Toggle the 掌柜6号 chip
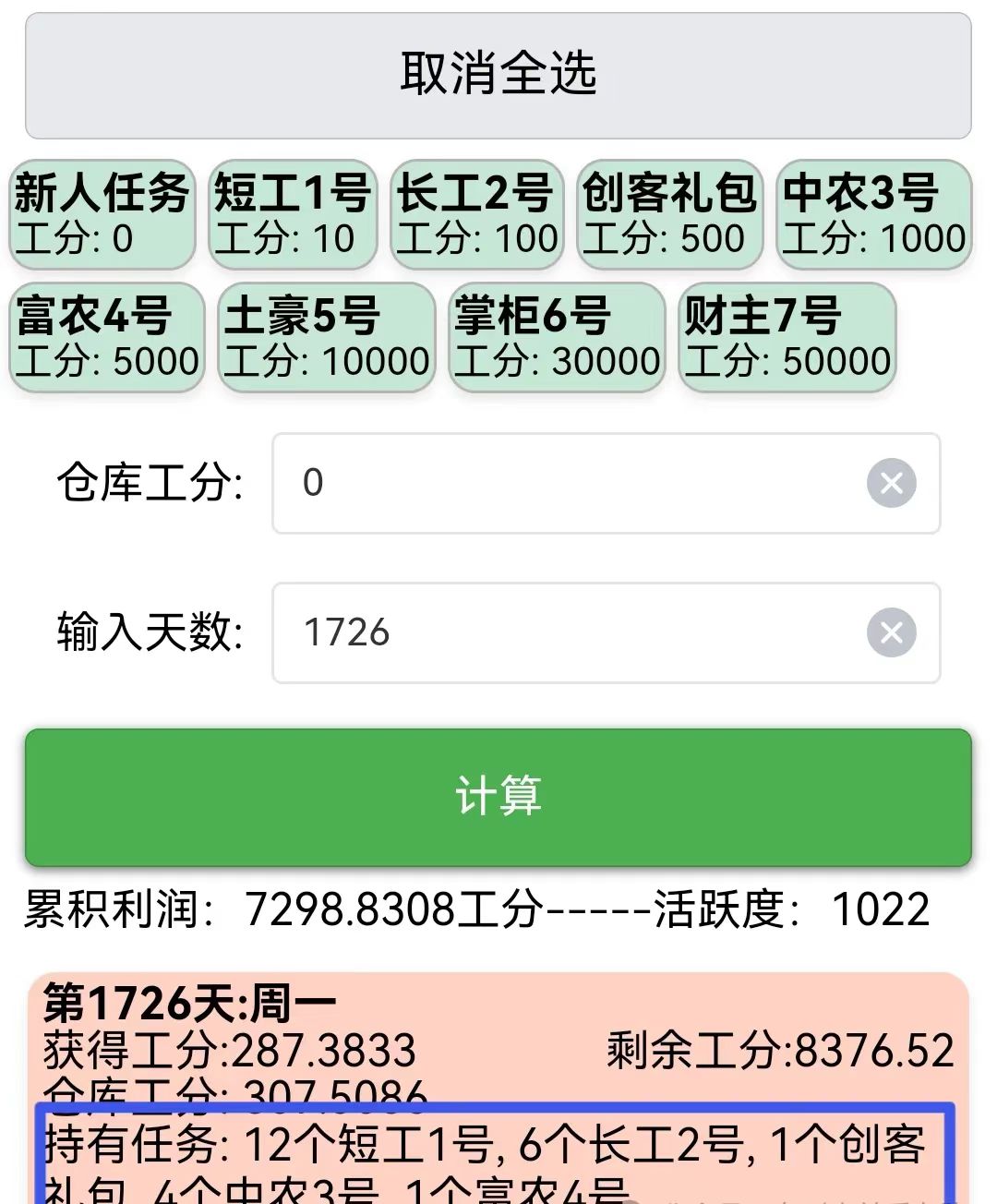 pyautogui.click(x=557, y=337)
